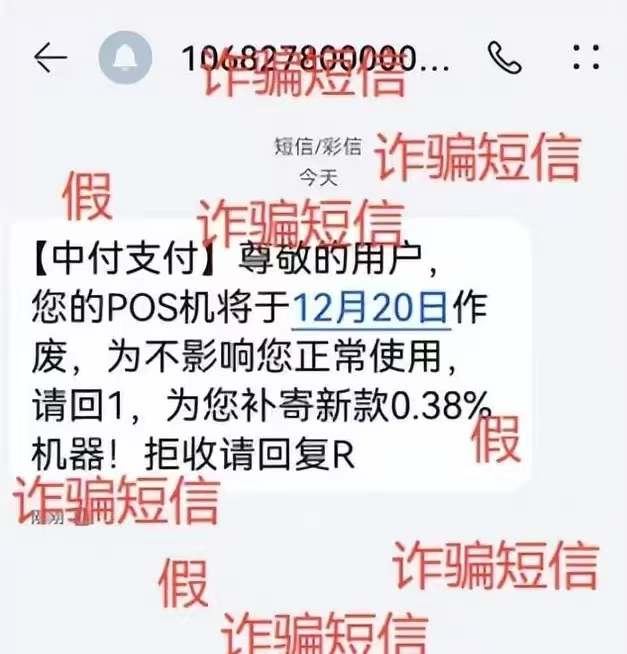Open the more options menu
The height and width of the screenshot is (654, 627).
click(586, 58)
